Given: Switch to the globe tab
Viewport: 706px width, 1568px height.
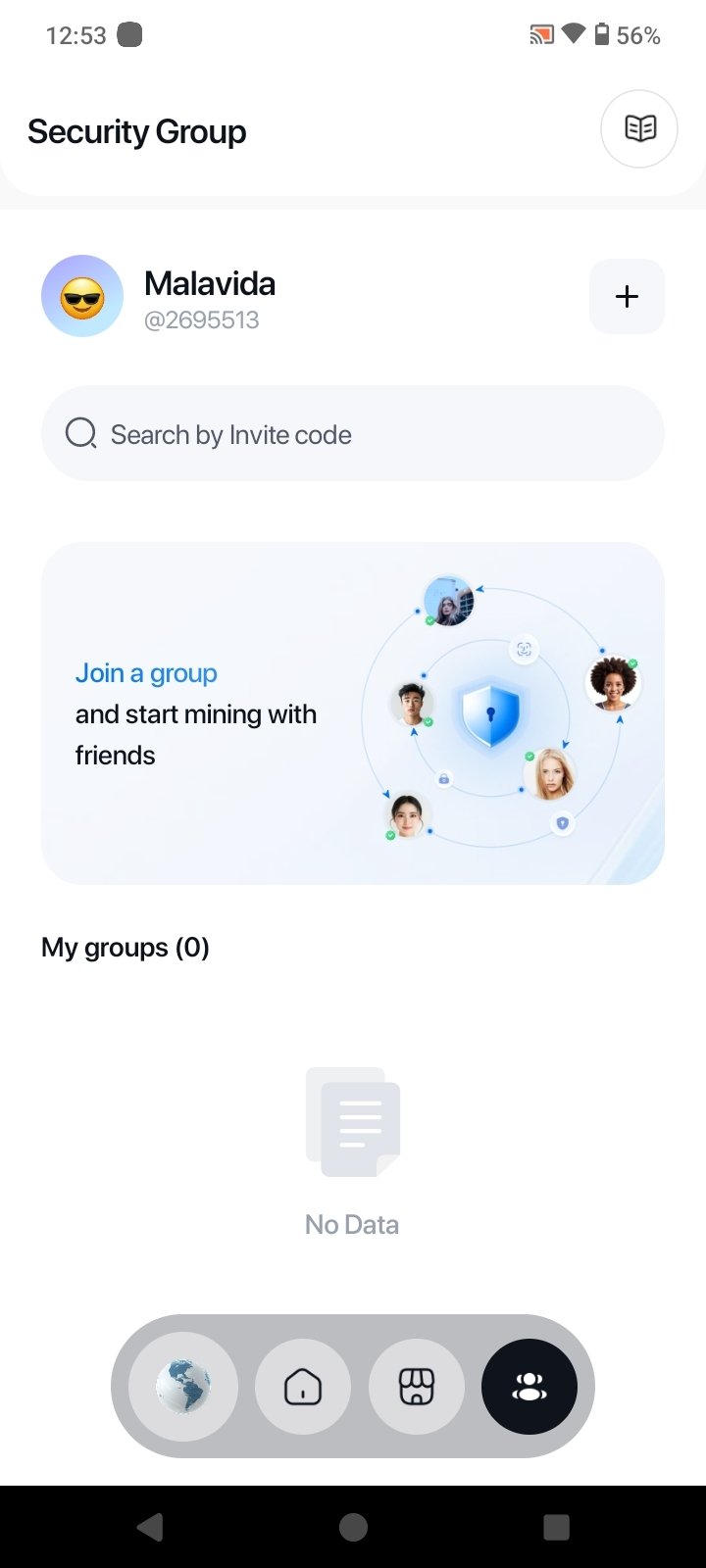Looking at the screenshot, I should pyautogui.click(x=183, y=1387).
